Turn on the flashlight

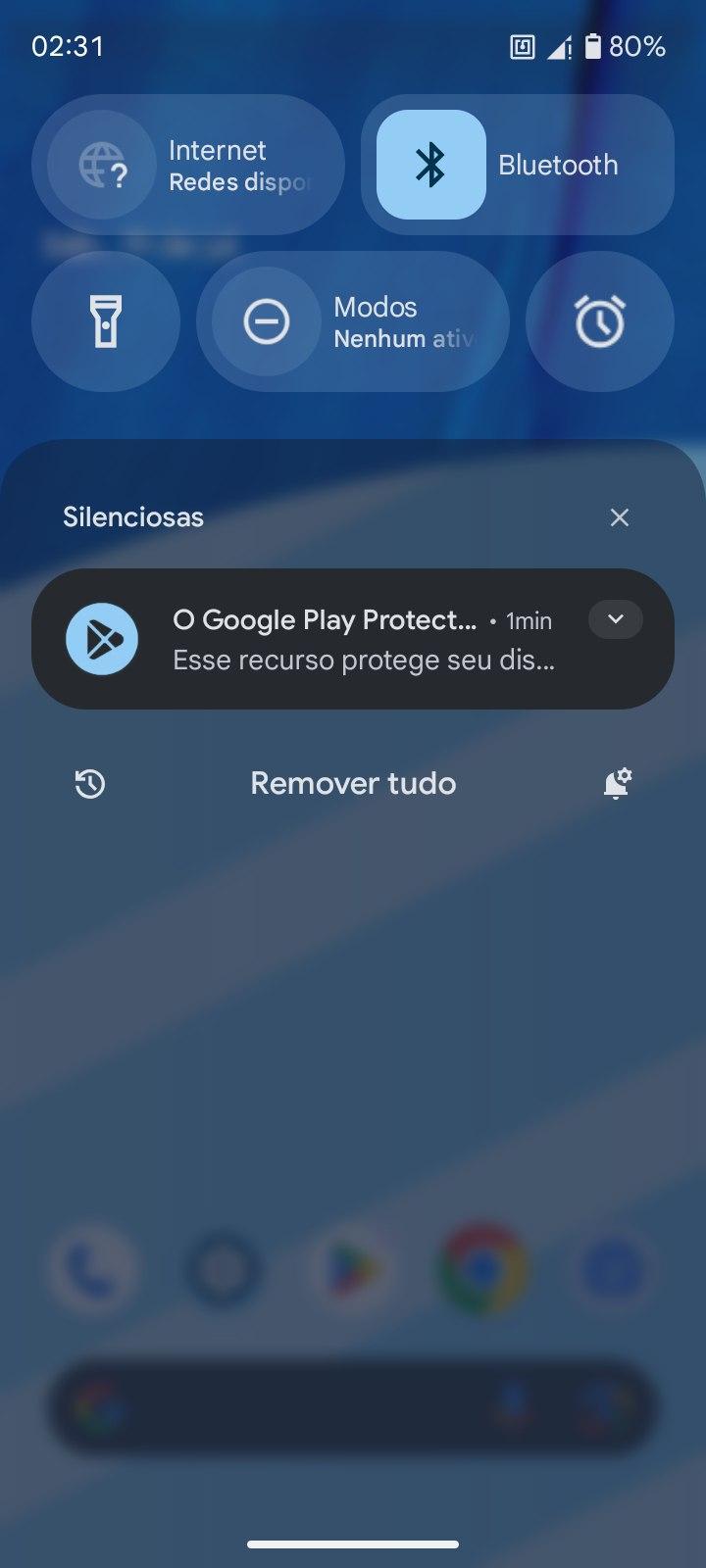click(x=106, y=321)
